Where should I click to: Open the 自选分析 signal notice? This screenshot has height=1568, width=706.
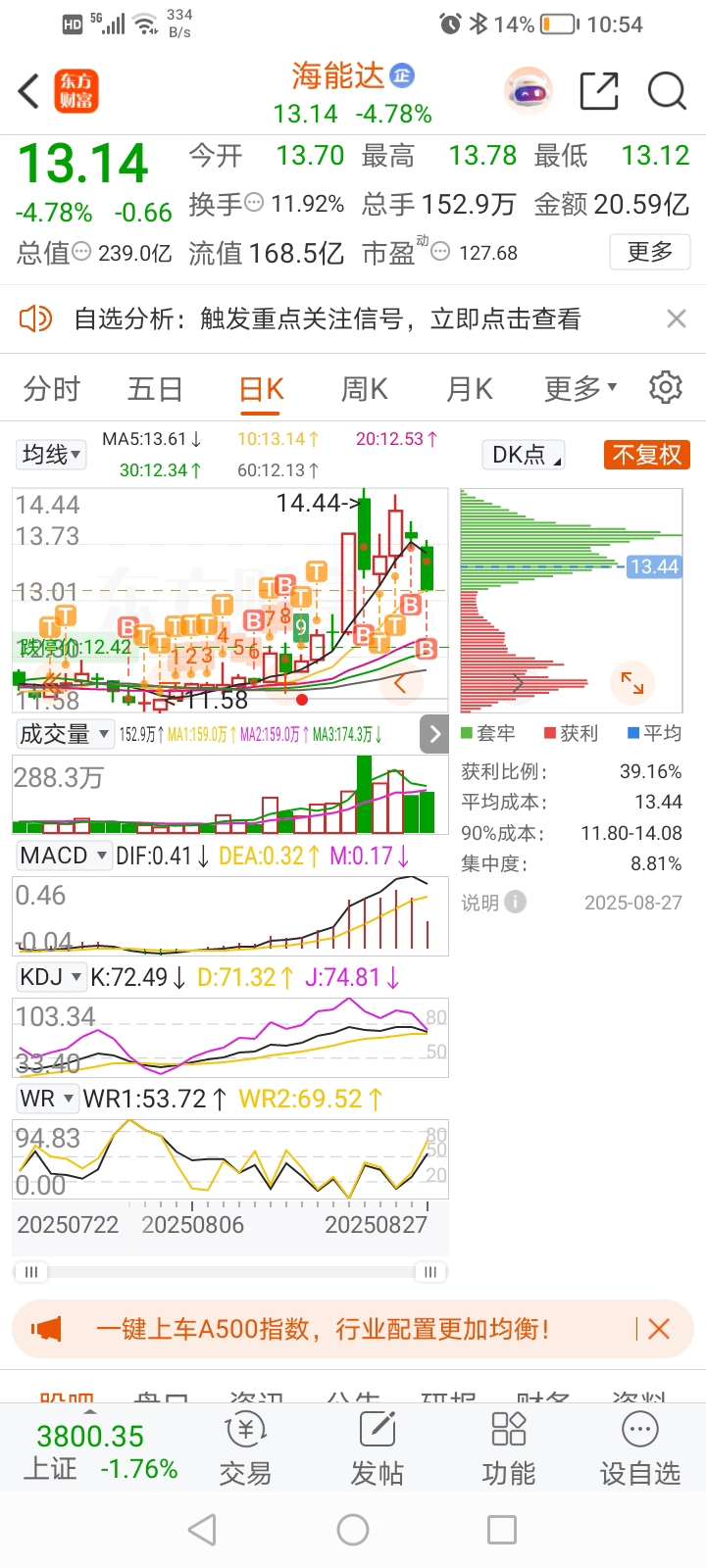click(x=328, y=318)
